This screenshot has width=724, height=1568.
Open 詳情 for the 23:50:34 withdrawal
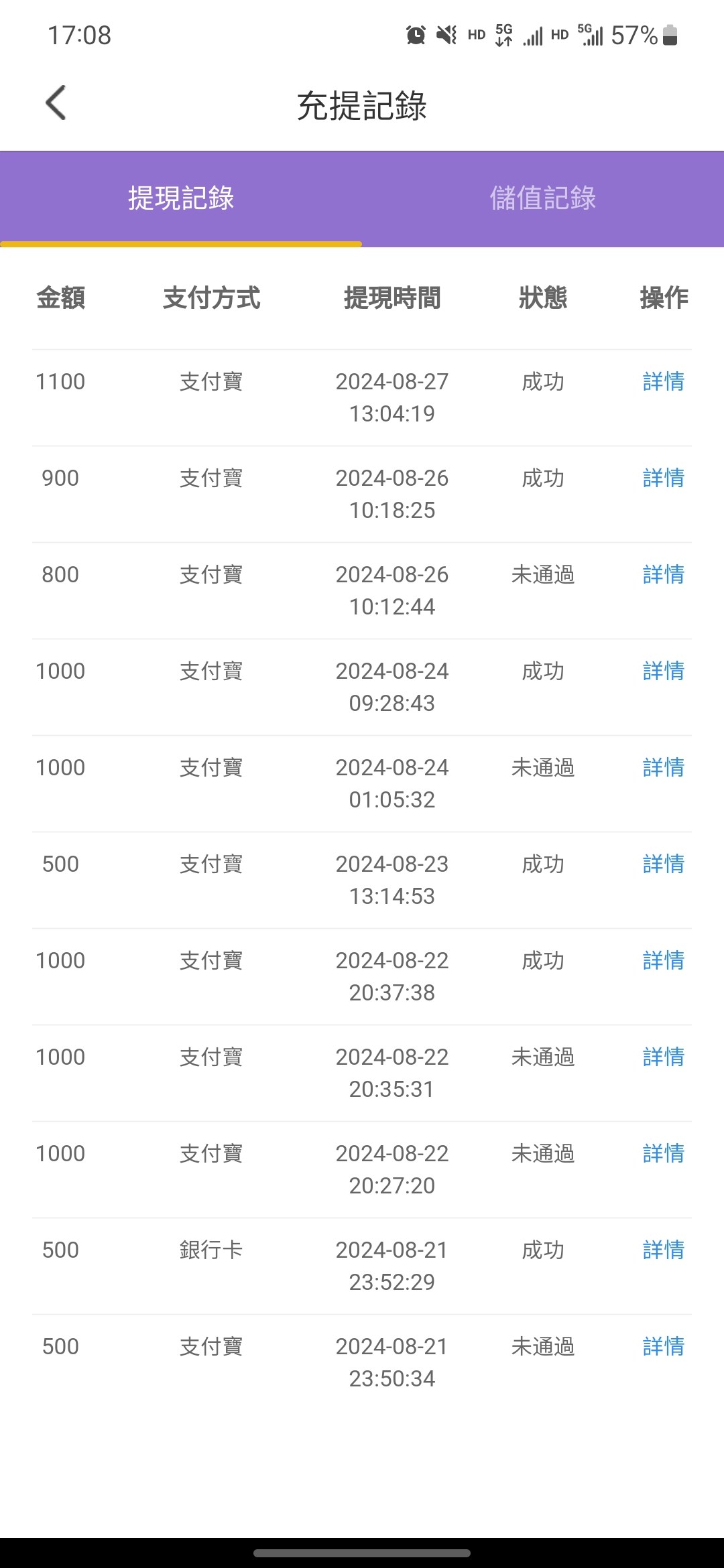[664, 1347]
